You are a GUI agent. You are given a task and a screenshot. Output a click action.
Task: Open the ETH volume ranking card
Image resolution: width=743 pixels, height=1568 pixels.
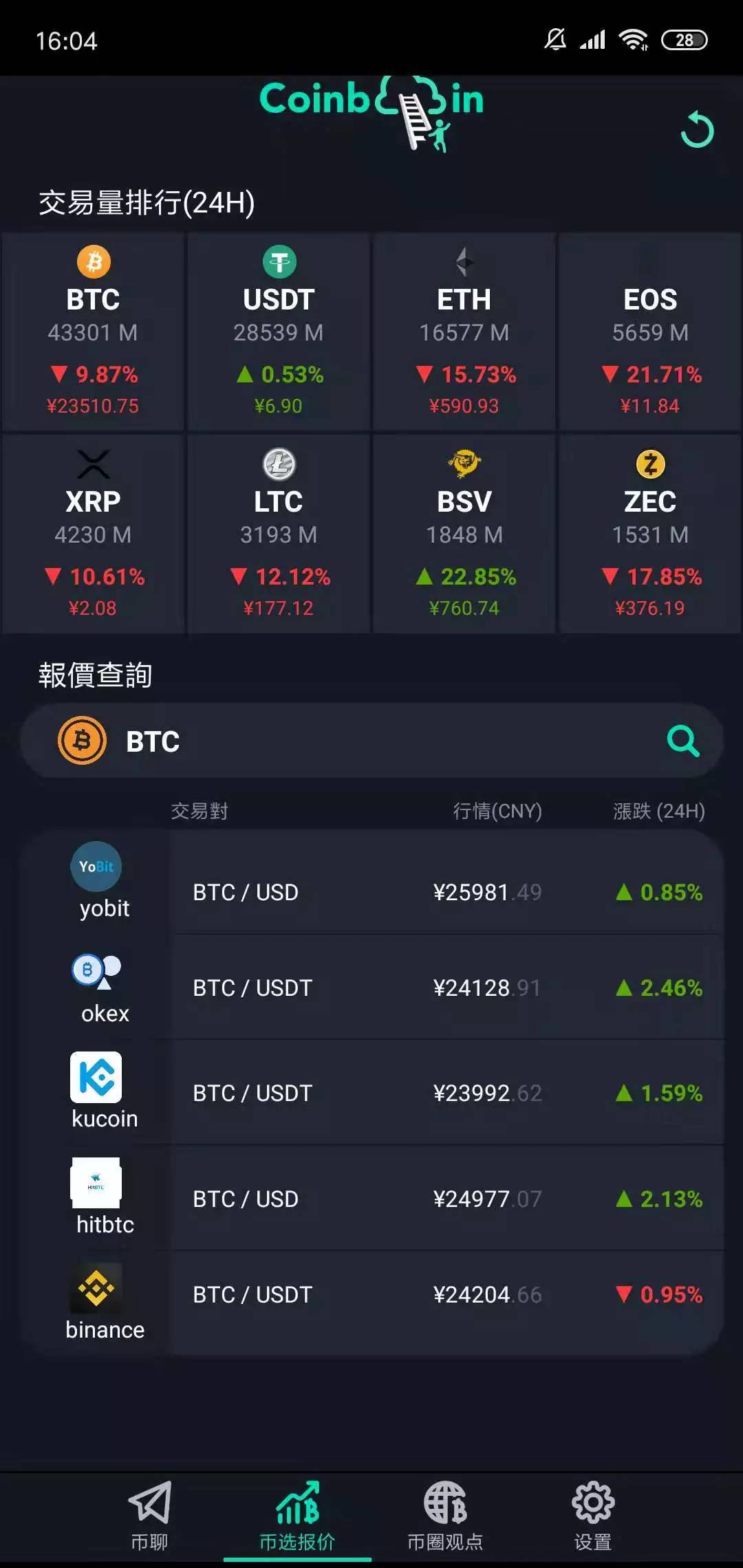point(464,331)
